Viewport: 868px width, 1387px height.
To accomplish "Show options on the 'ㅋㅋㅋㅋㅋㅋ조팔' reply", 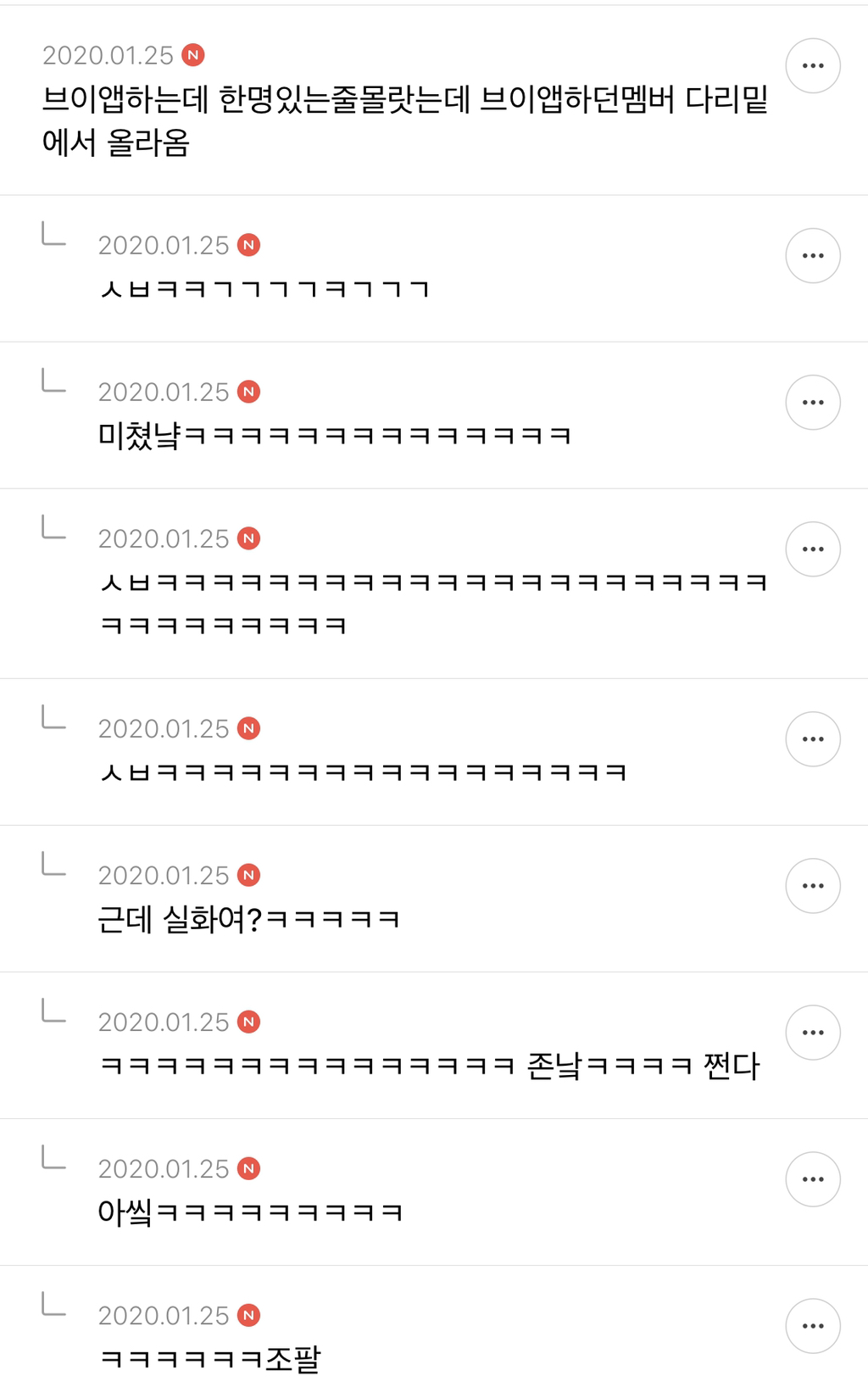I will pyautogui.click(x=812, y=1325).
